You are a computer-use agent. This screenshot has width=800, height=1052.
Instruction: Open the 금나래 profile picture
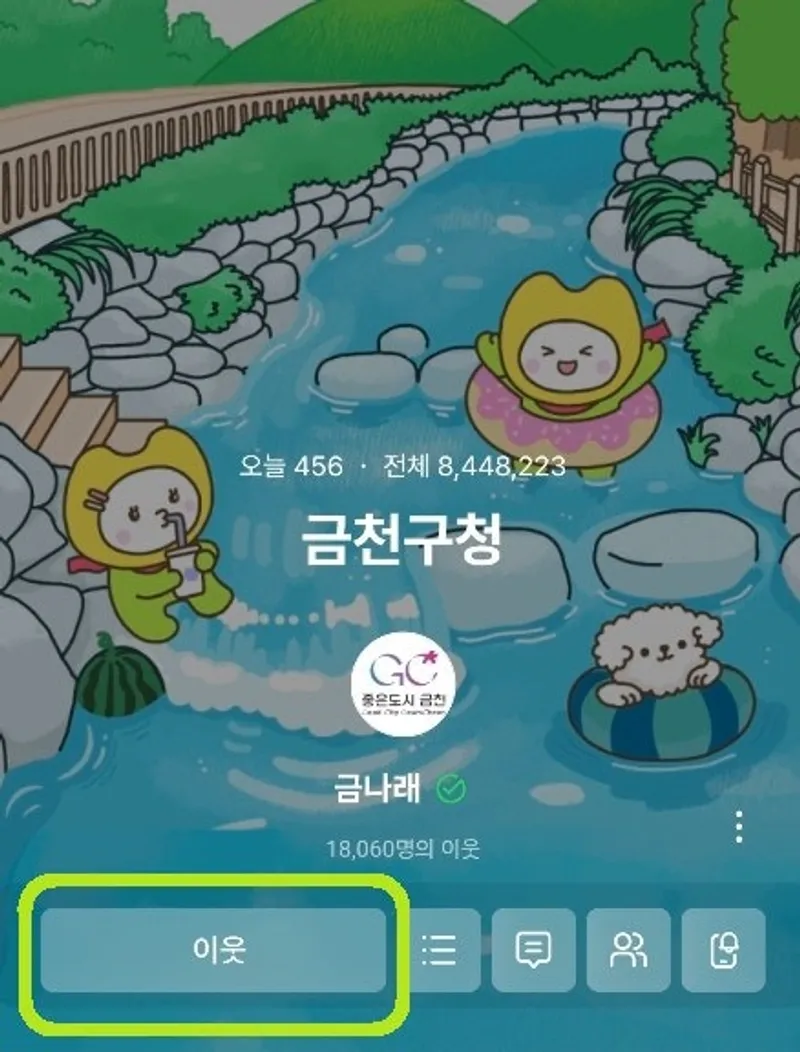[404, 686]
